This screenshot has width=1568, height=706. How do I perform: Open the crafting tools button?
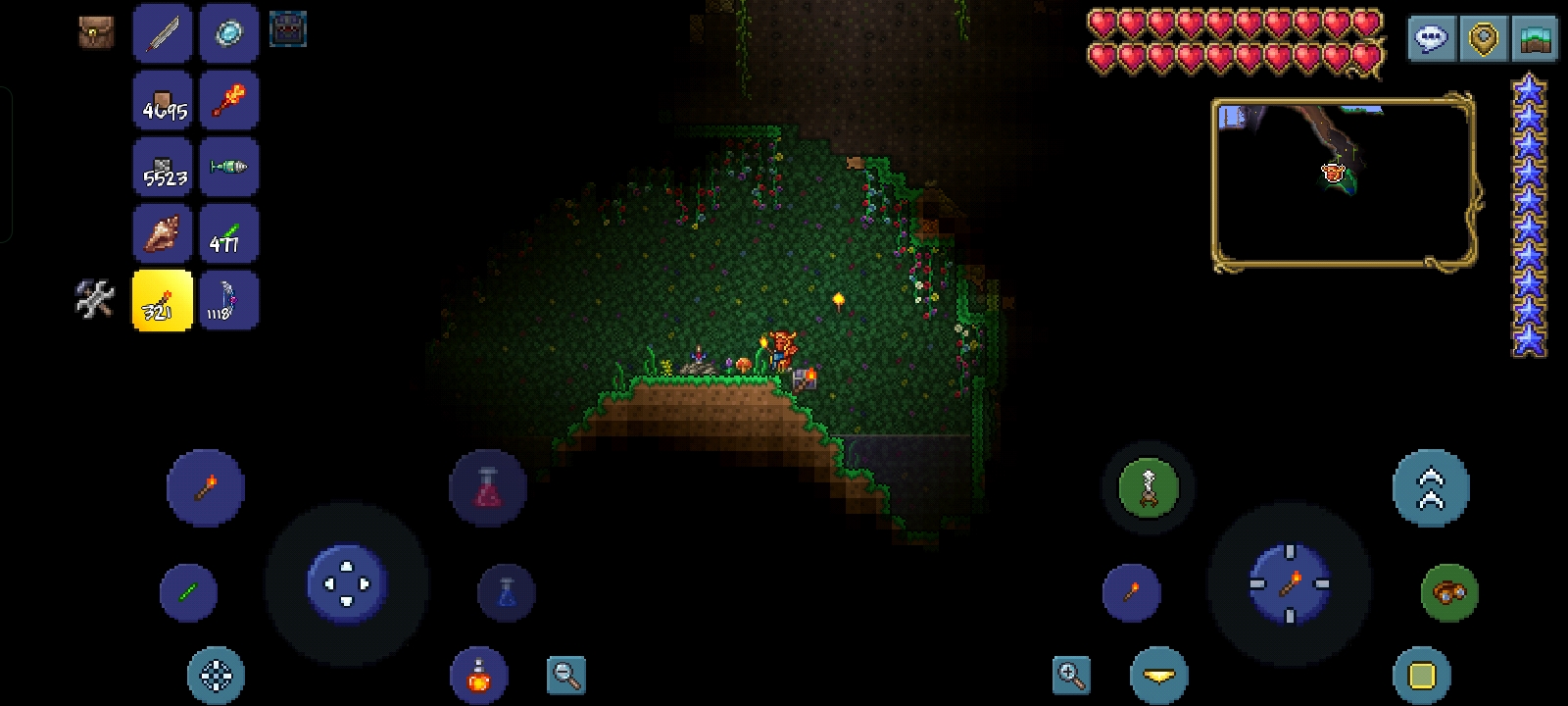click(x=95, y=299)
